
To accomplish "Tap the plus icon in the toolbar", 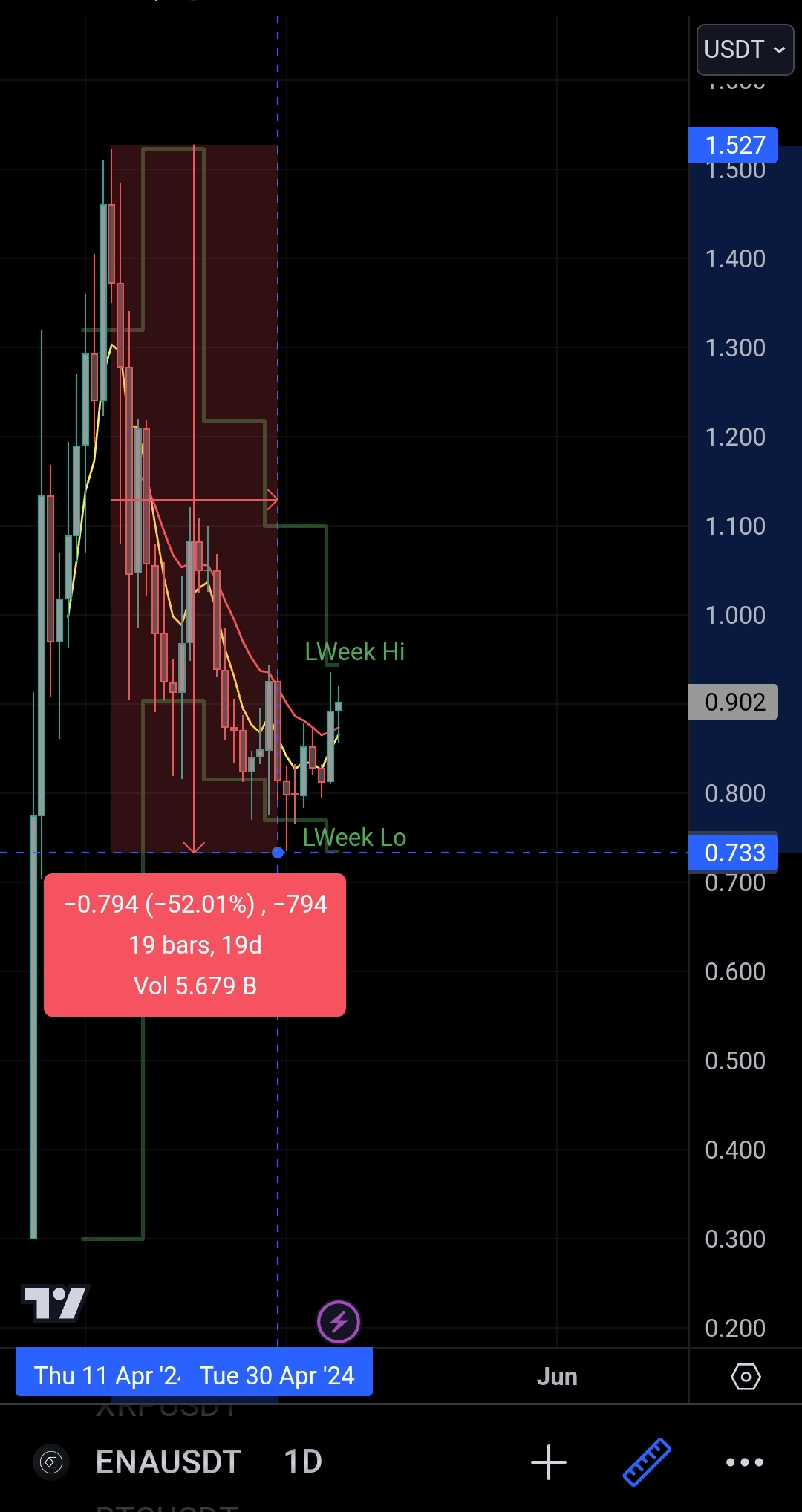I will tap(549, 1462).
